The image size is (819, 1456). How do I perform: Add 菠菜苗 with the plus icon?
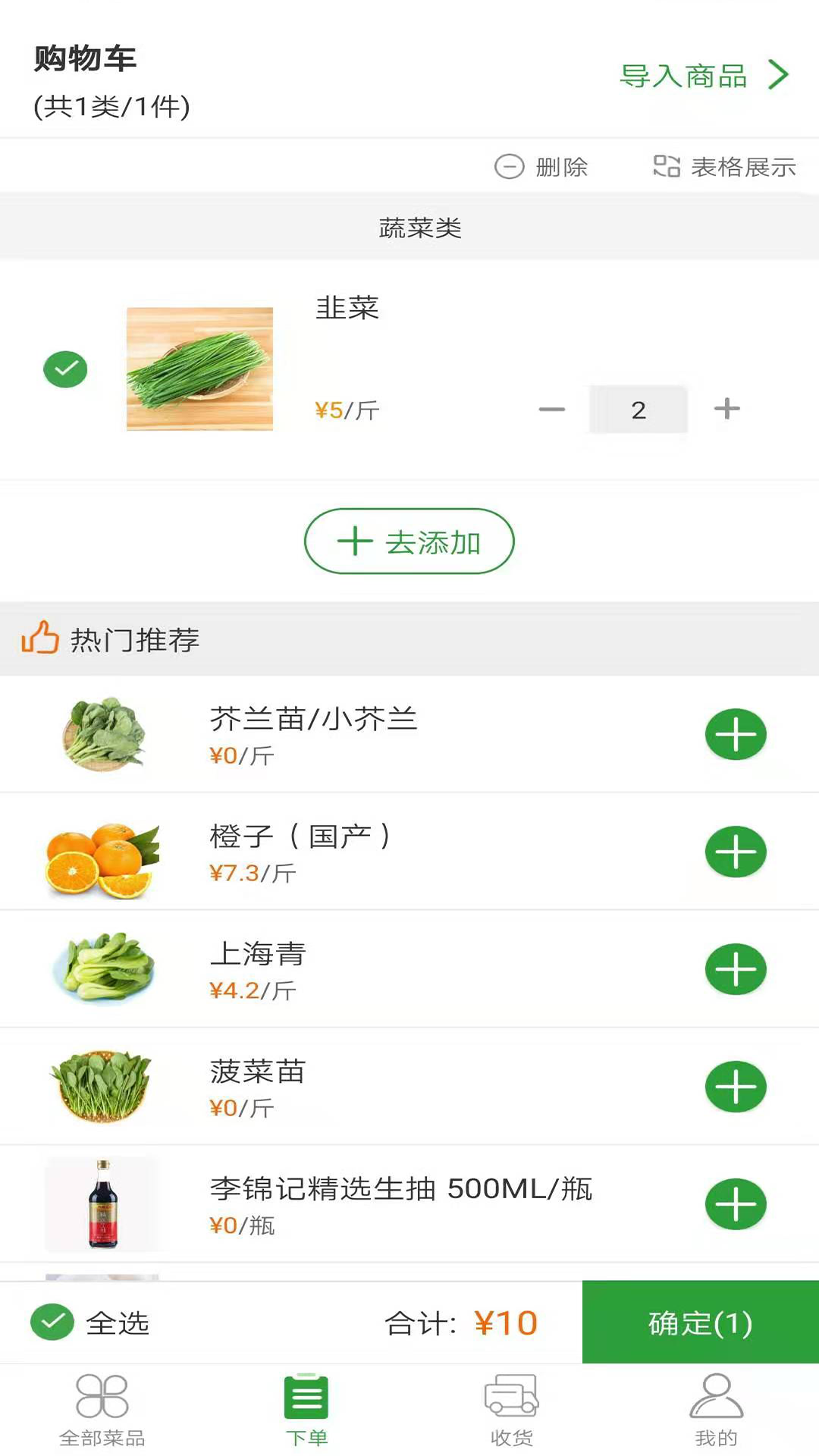735,1087
